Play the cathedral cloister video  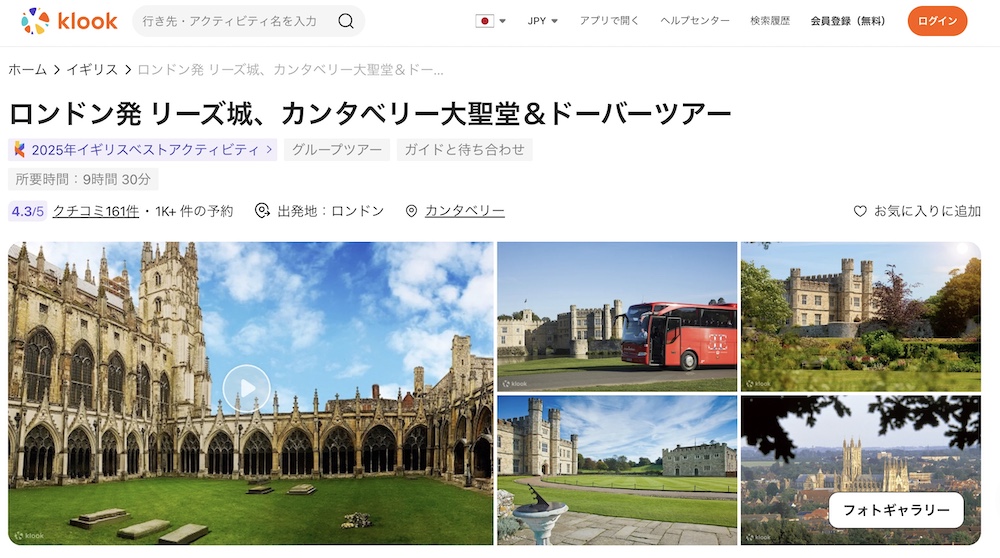click(x=246, y=388)
